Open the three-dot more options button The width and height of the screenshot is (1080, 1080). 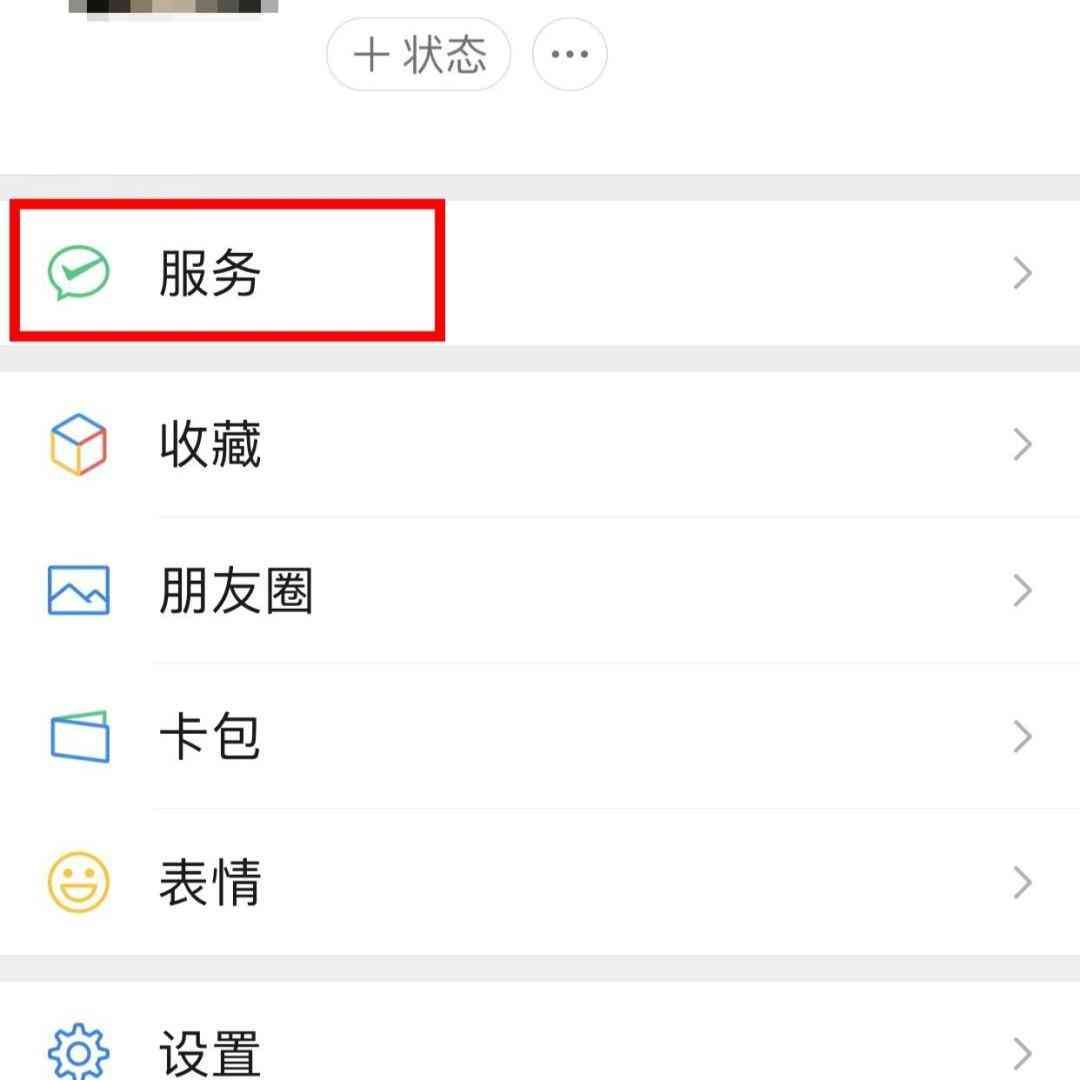[569, 55]
